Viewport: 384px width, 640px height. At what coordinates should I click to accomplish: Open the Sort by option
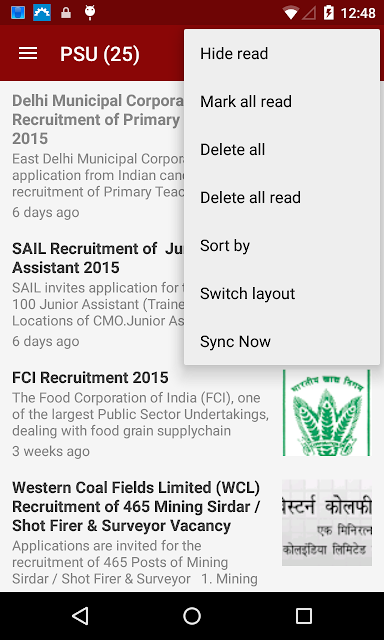point(282,246)
